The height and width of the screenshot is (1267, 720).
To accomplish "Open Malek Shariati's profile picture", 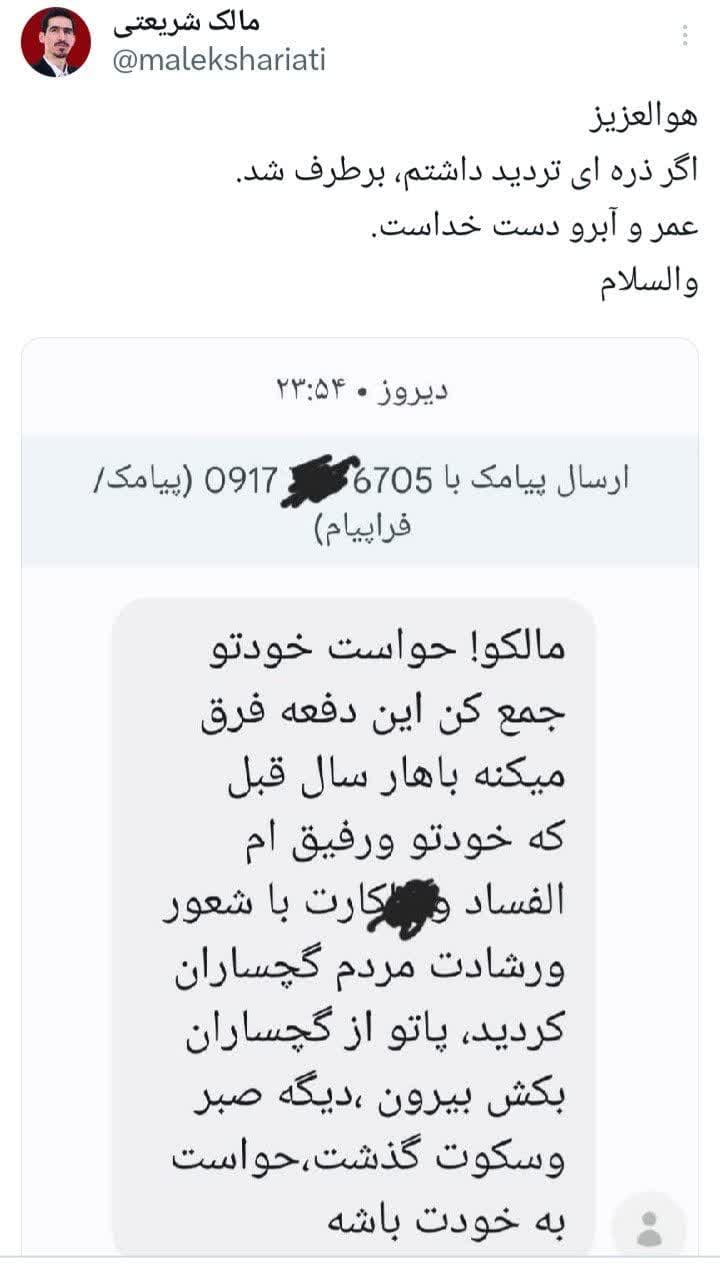I will click(x=56, y=42).
